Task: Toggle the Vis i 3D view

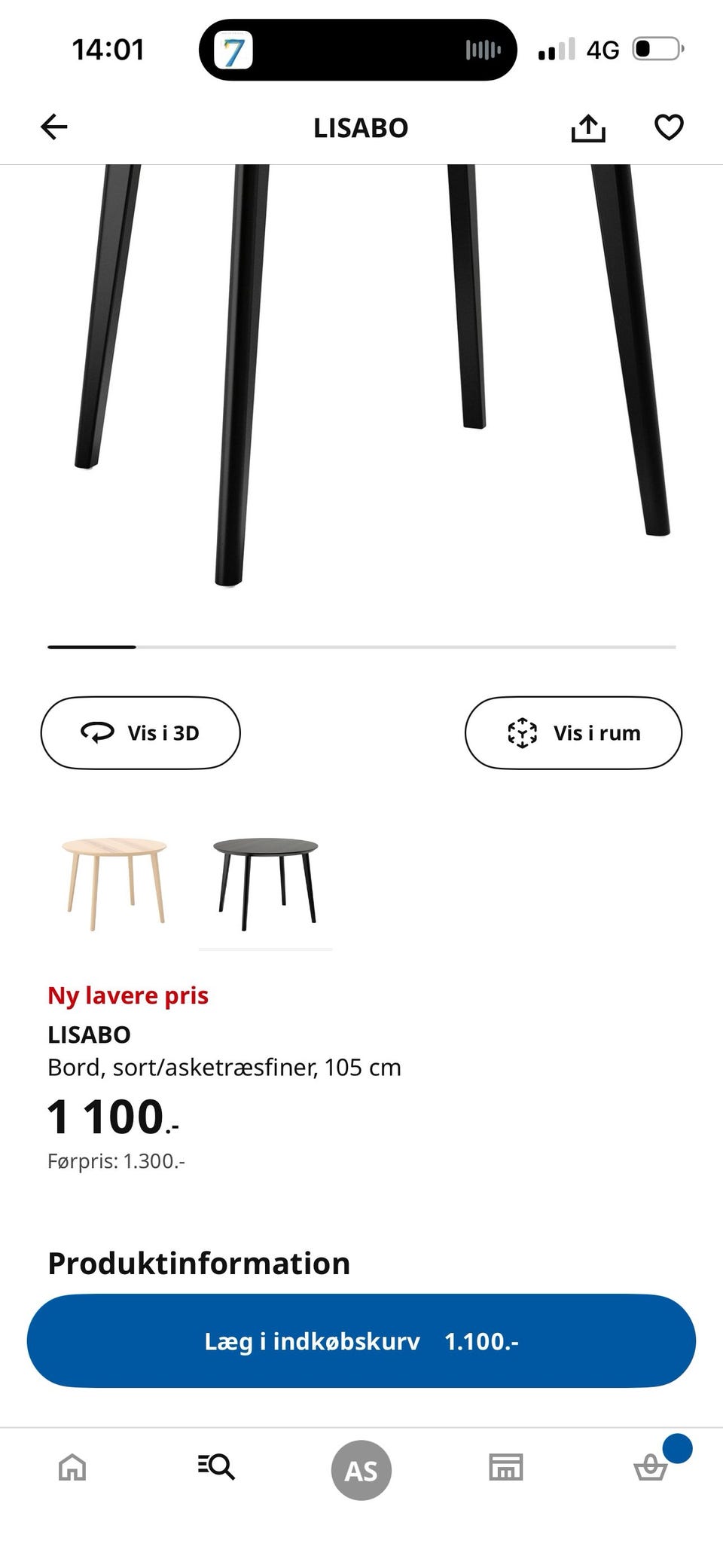Action: click(x=139, y=732)
